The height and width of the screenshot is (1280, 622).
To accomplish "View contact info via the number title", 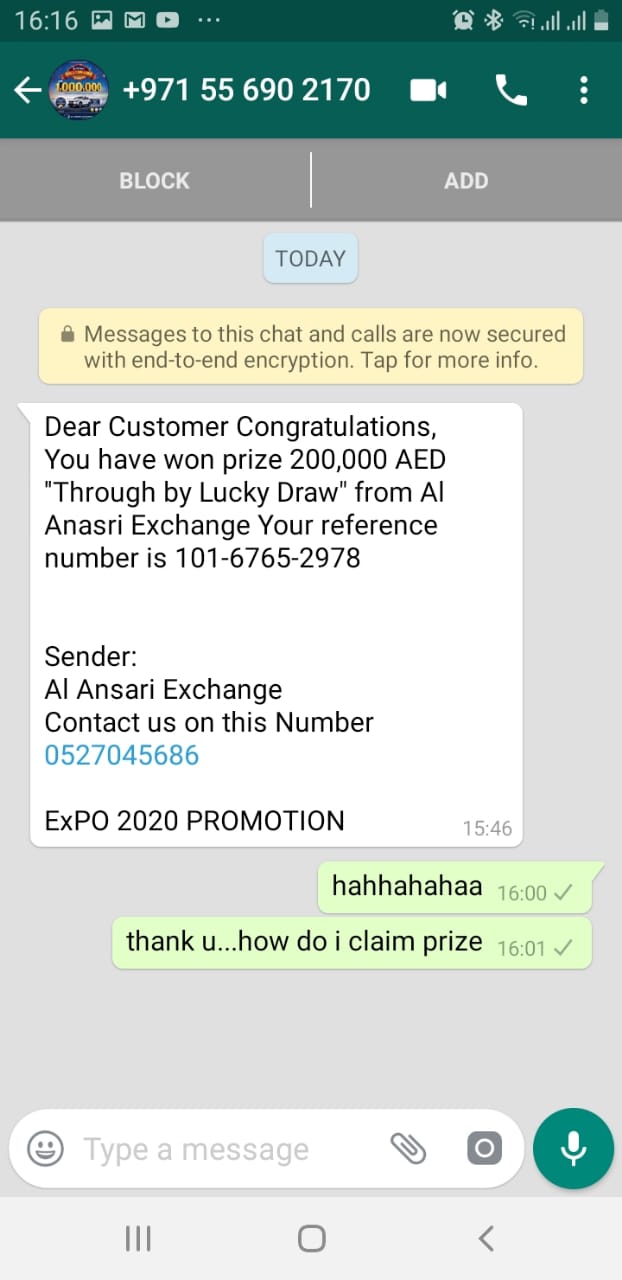I will pos(246,91).
